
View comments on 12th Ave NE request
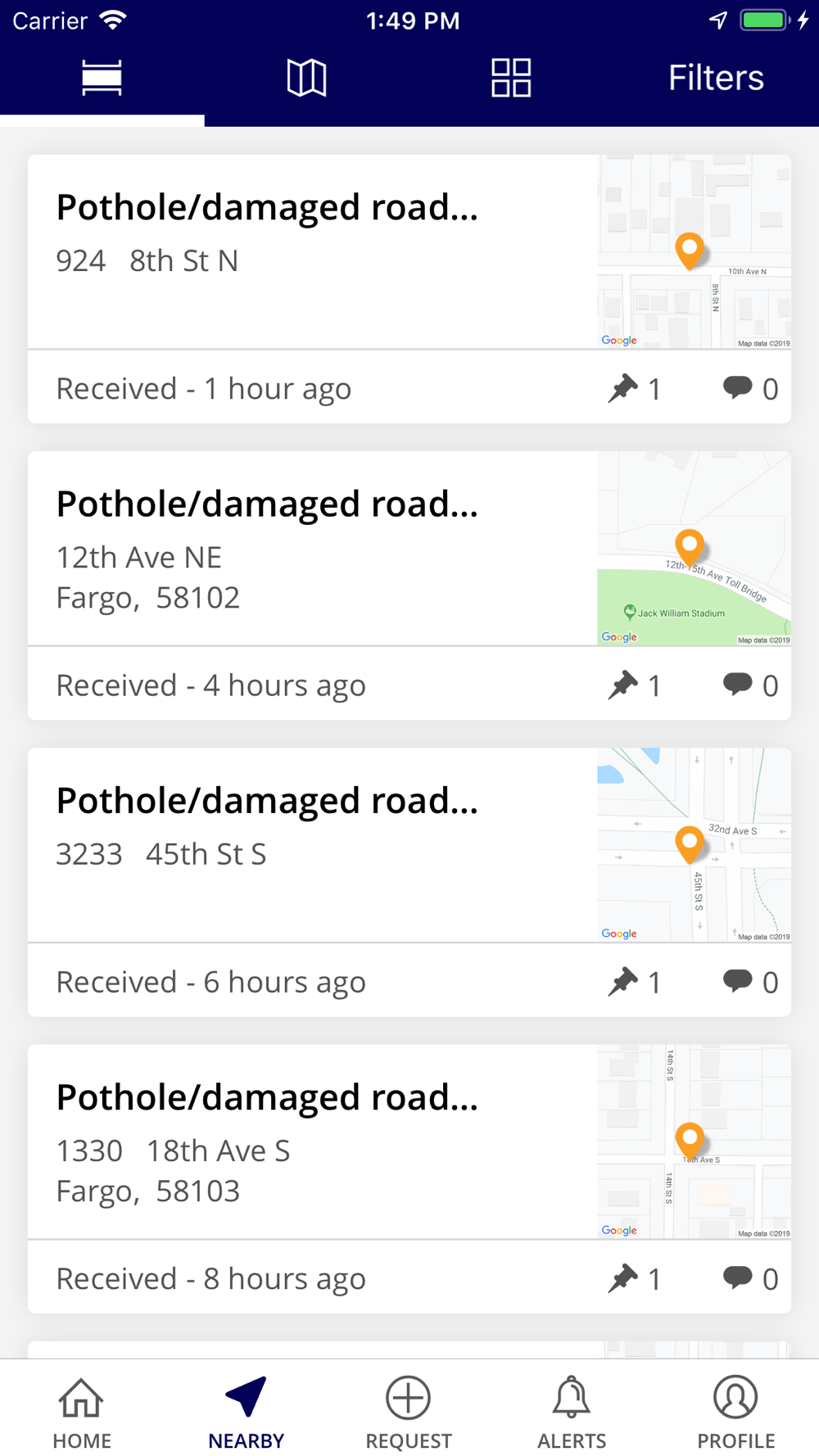coord(750,685)
